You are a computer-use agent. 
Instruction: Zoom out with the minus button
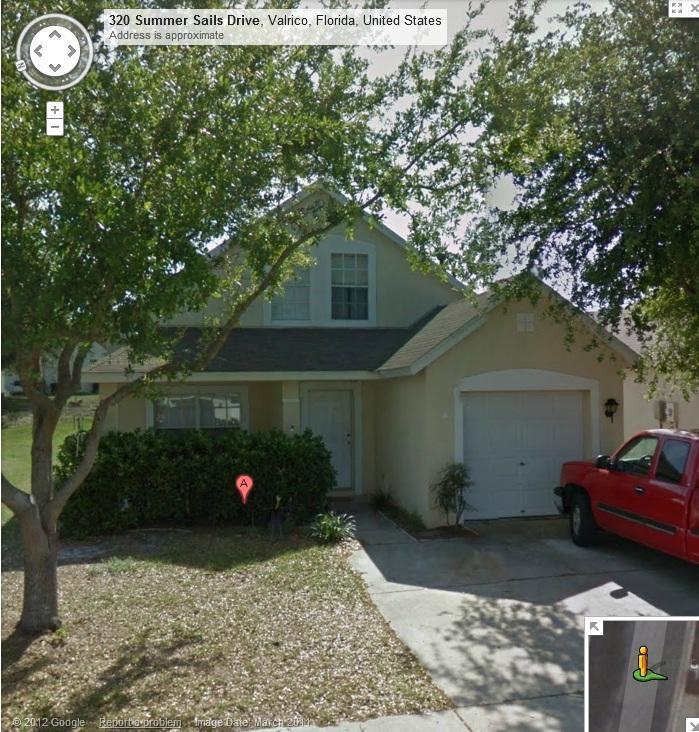(x=55, y=127)
